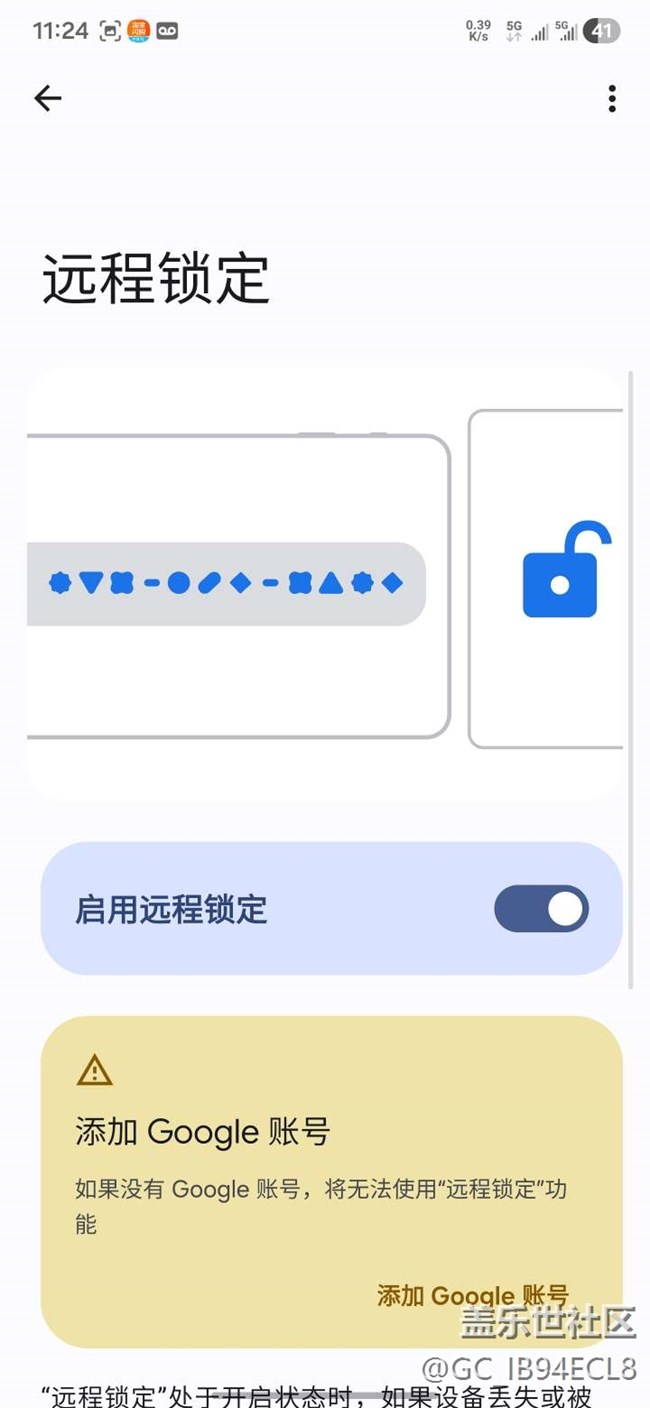Tap the 添加 Google 账号 button
This screenshot has width=650, height=1408.
click(472, 1296)
